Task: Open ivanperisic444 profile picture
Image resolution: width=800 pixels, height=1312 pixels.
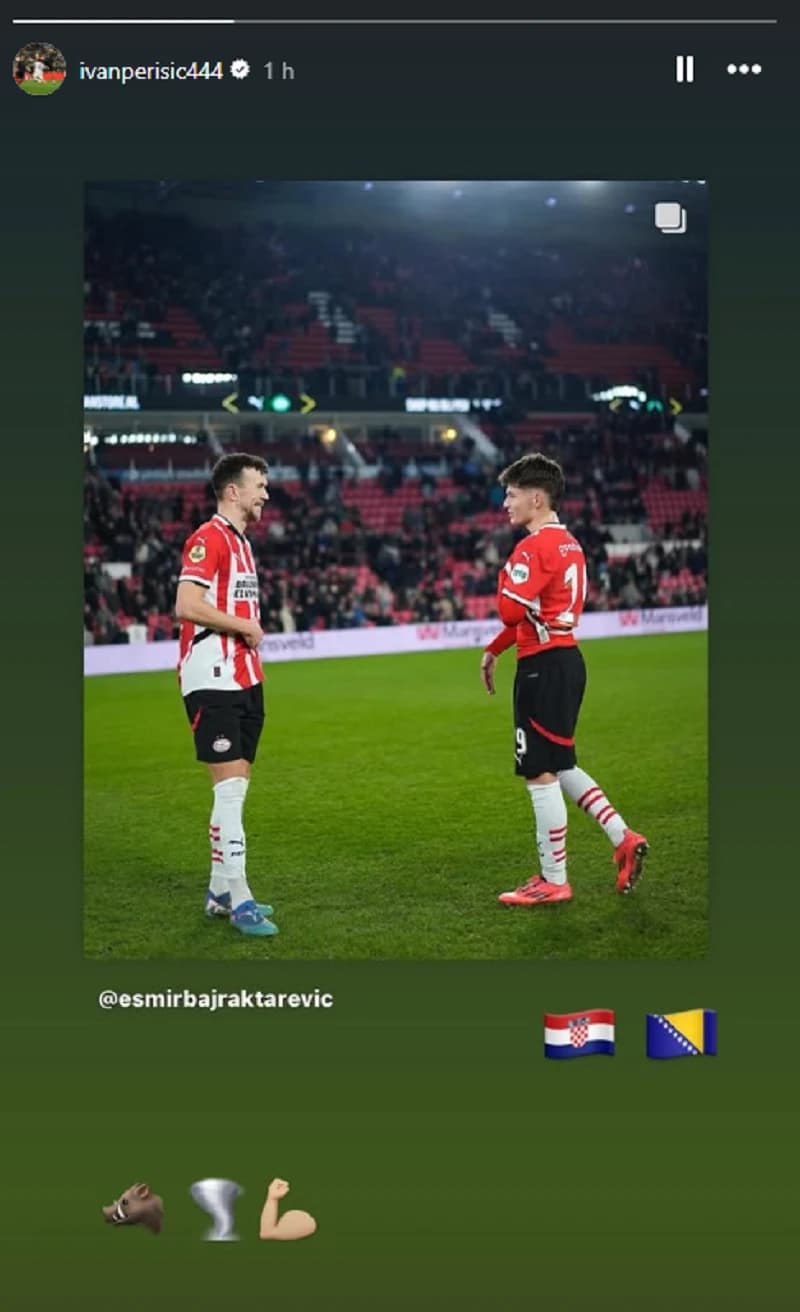Action: coord(39,69)
